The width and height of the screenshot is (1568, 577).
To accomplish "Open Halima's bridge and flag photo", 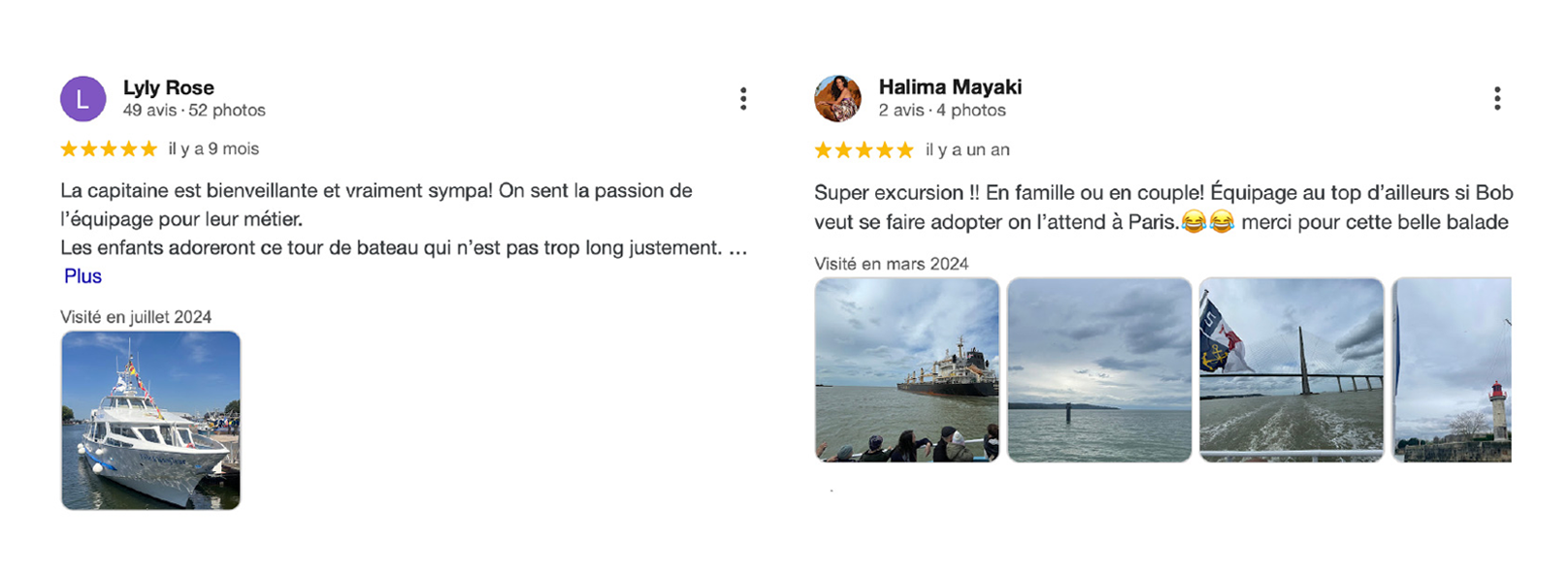I will 1290,369.
